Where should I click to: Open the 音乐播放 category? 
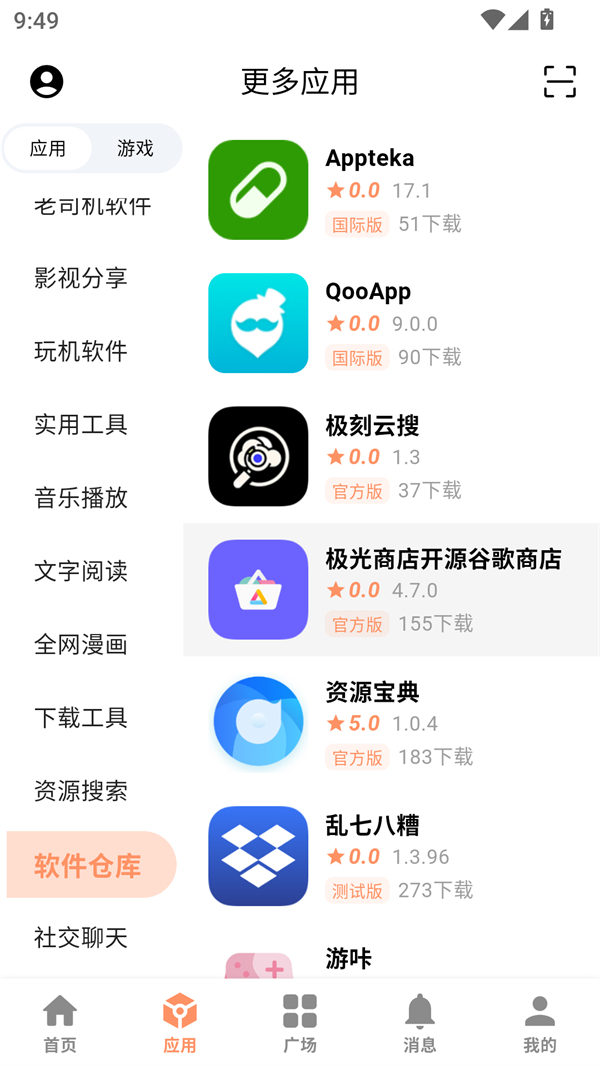(x=81, y=497)
